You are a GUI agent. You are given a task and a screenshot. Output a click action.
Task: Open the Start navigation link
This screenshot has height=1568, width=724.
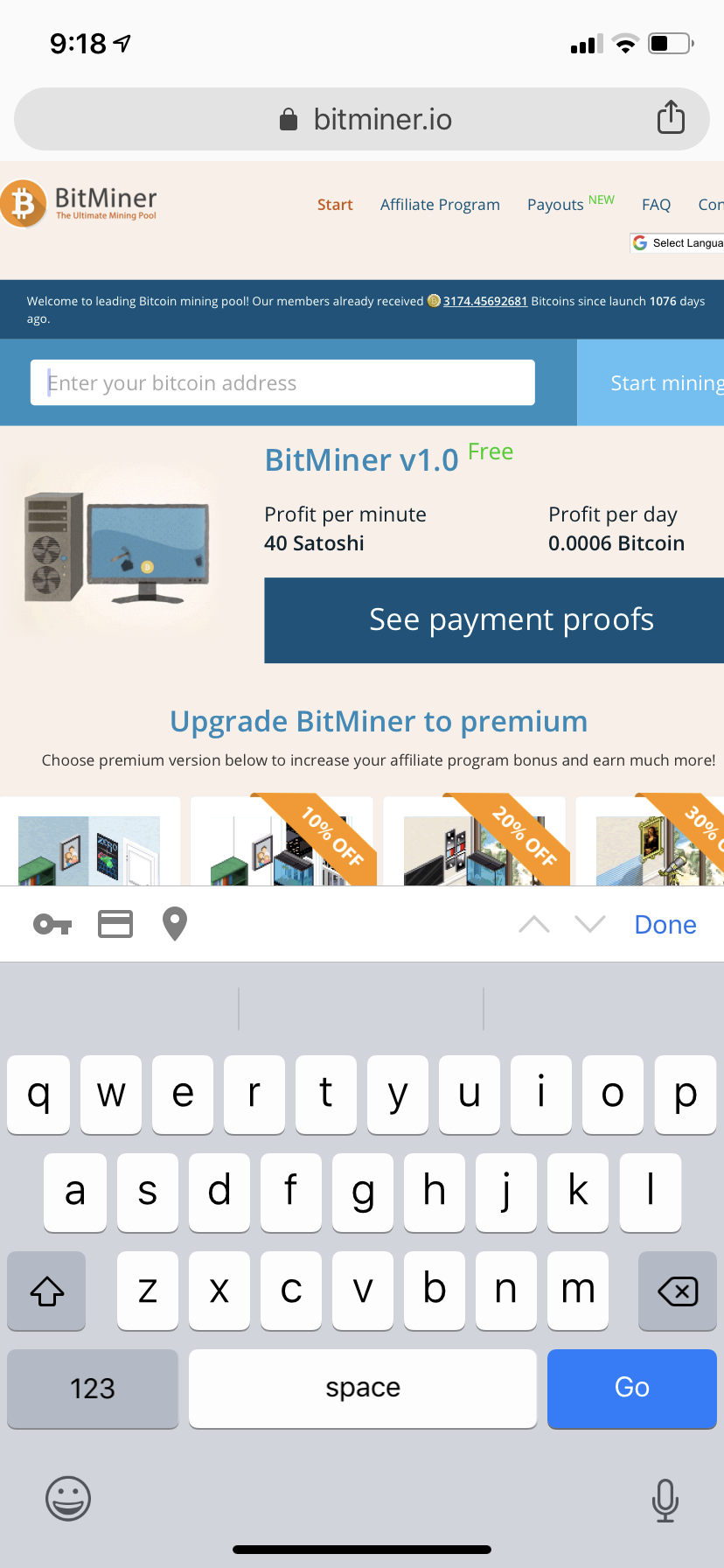335,205
